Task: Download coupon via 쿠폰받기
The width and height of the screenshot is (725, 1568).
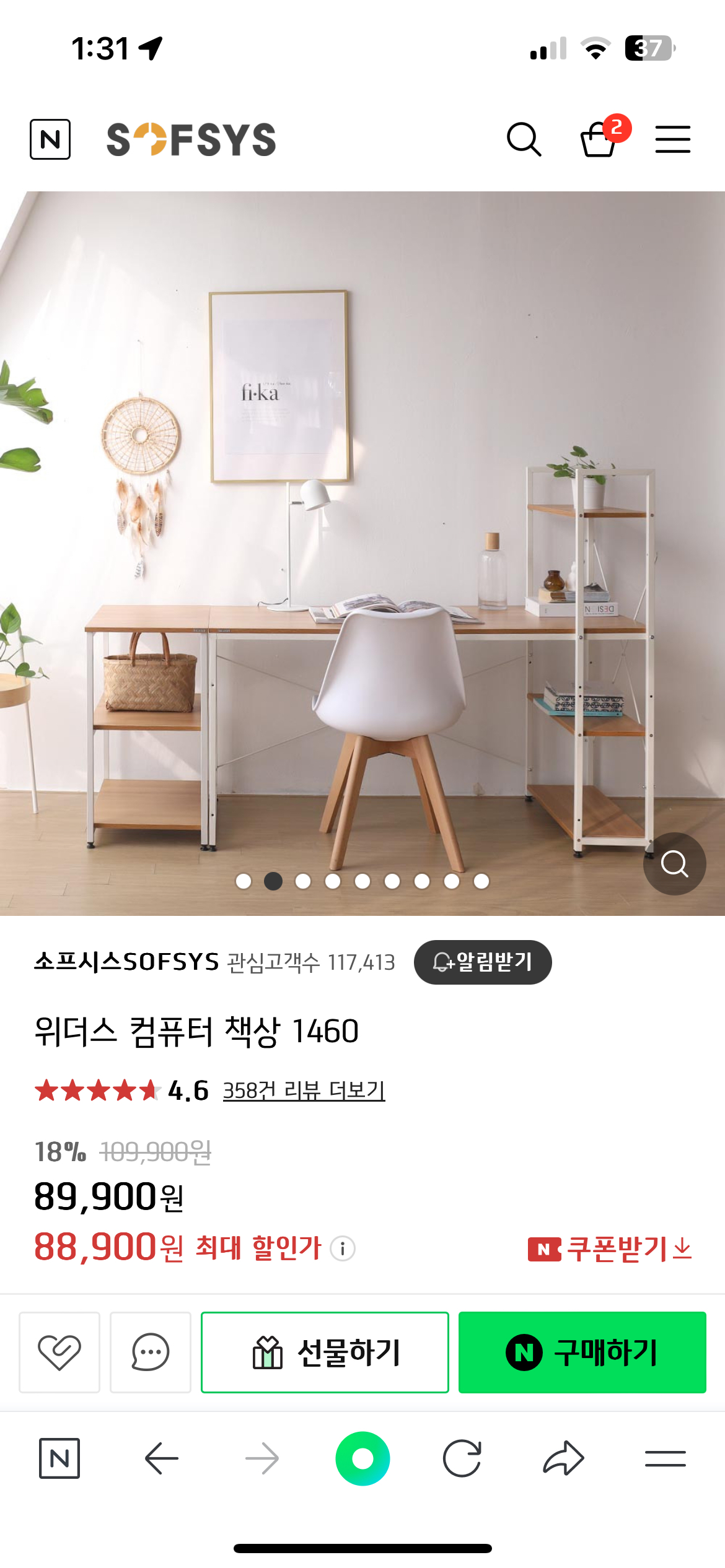Action: point(610,1248)
